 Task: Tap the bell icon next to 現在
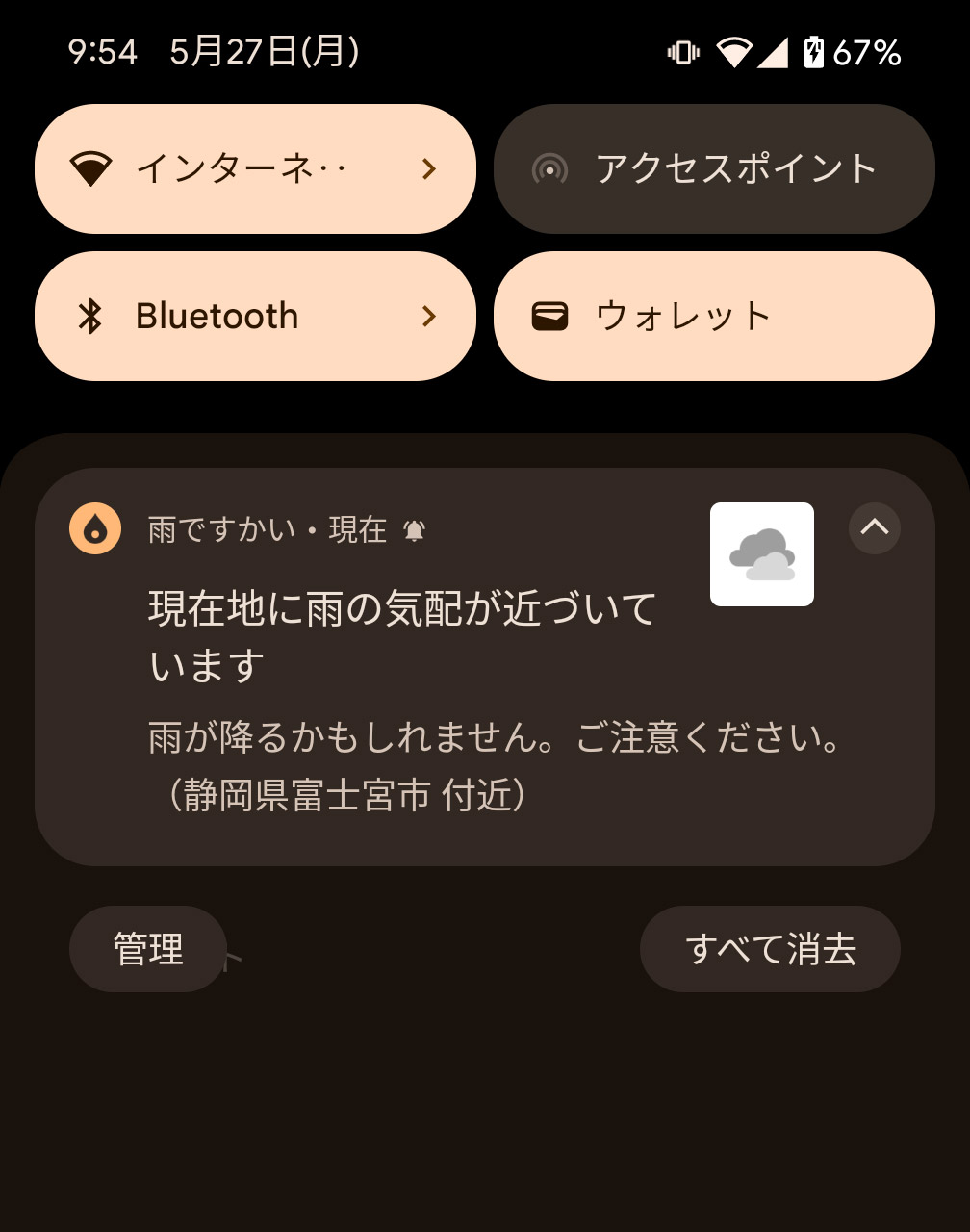tap(414, 528)
